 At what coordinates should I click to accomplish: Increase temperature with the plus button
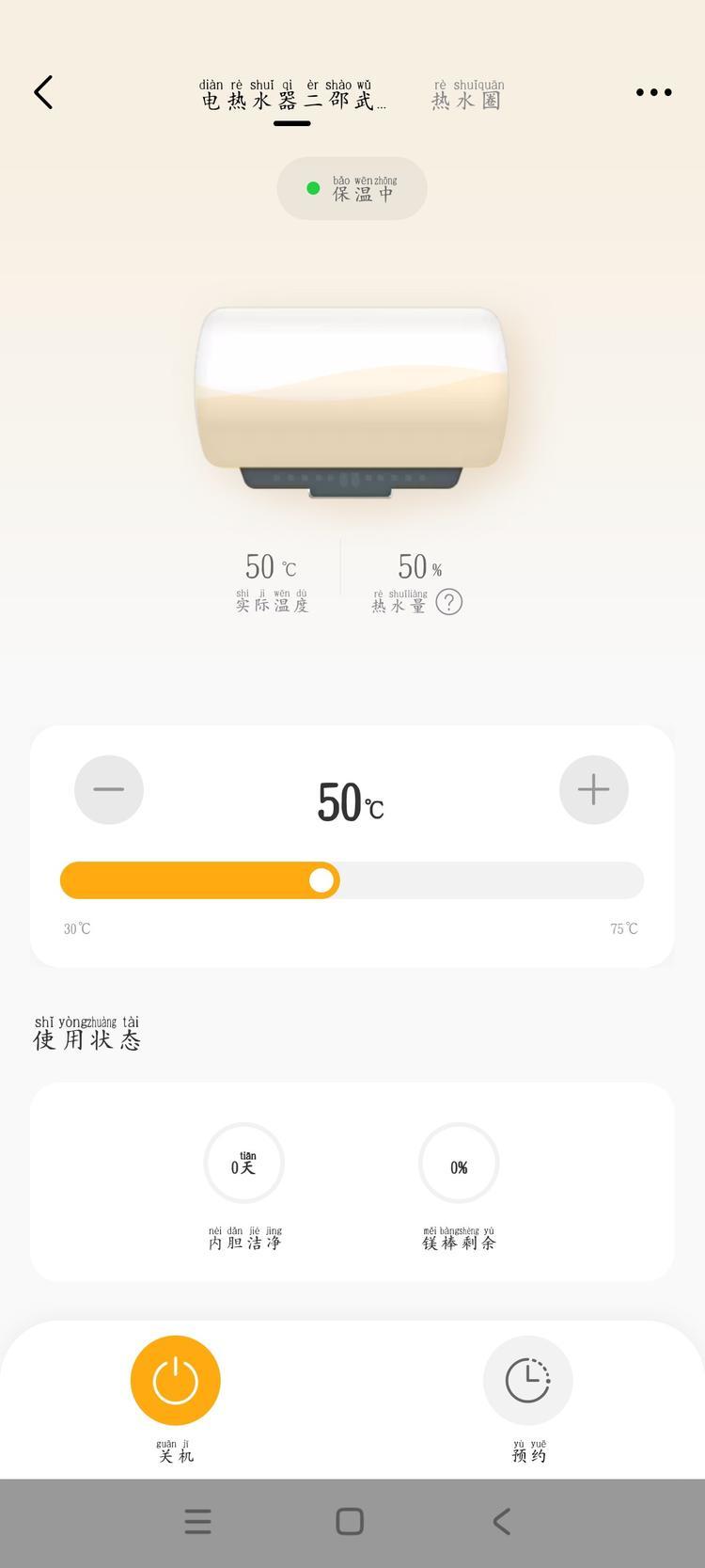pos(593,789)
